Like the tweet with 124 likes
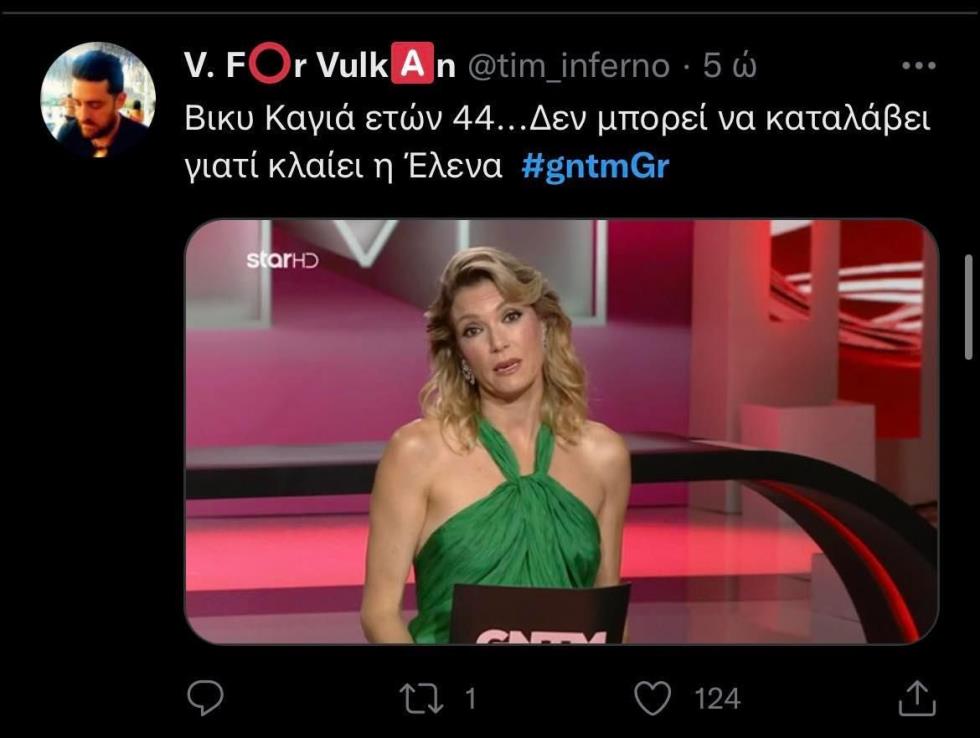The image size is (980, 738). 653,698
